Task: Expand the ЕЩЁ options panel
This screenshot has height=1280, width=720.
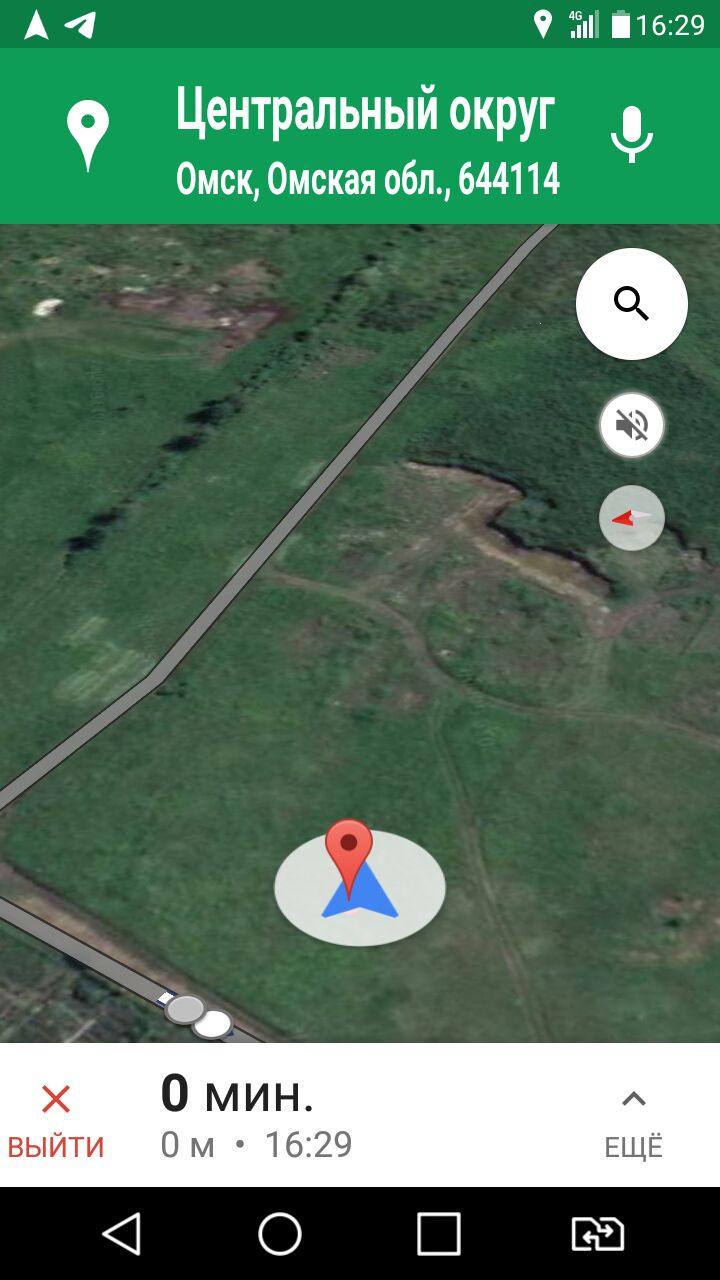Action: point(634,1122)
